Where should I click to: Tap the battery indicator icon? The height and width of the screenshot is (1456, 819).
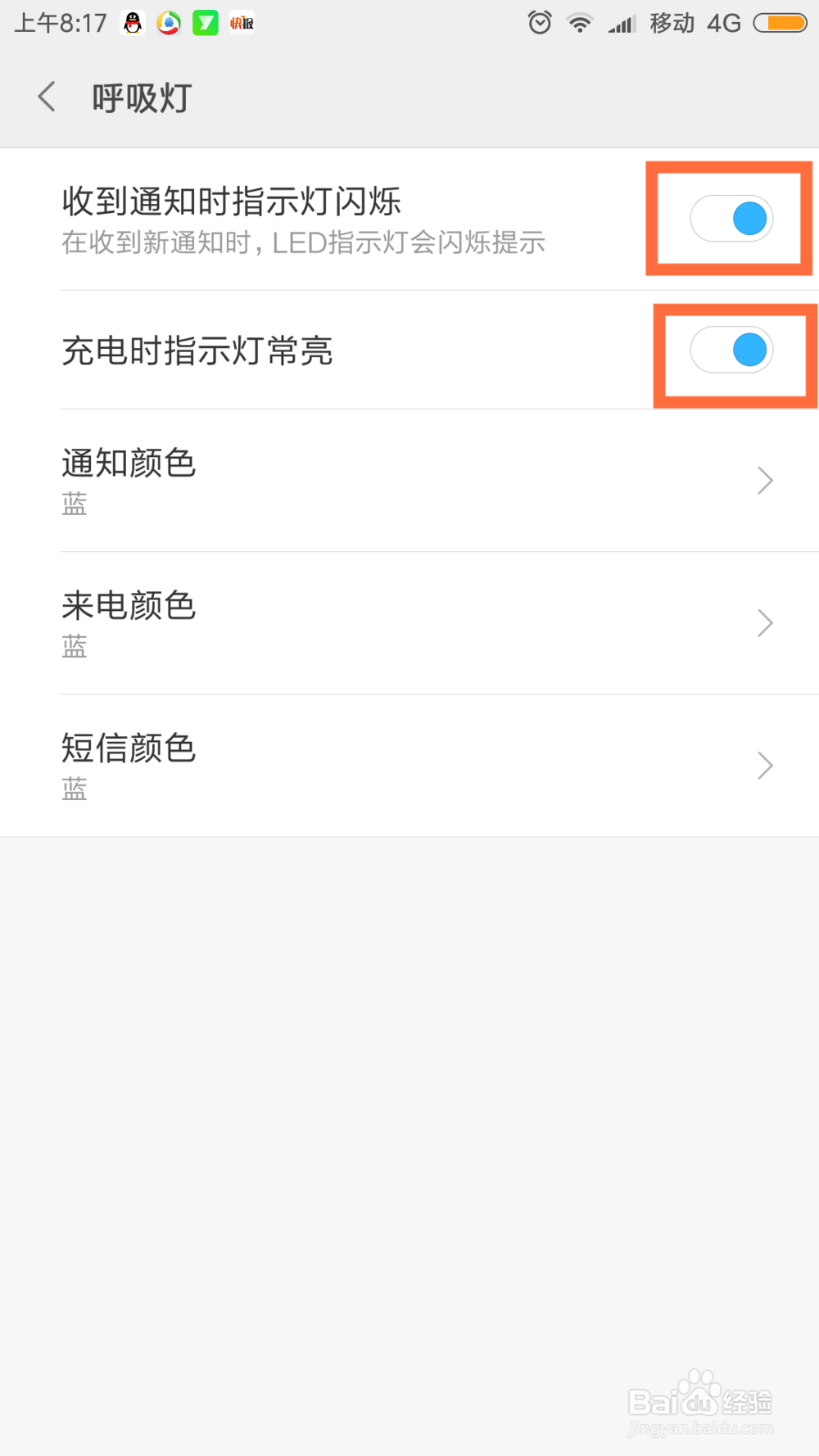pos(780,23)
